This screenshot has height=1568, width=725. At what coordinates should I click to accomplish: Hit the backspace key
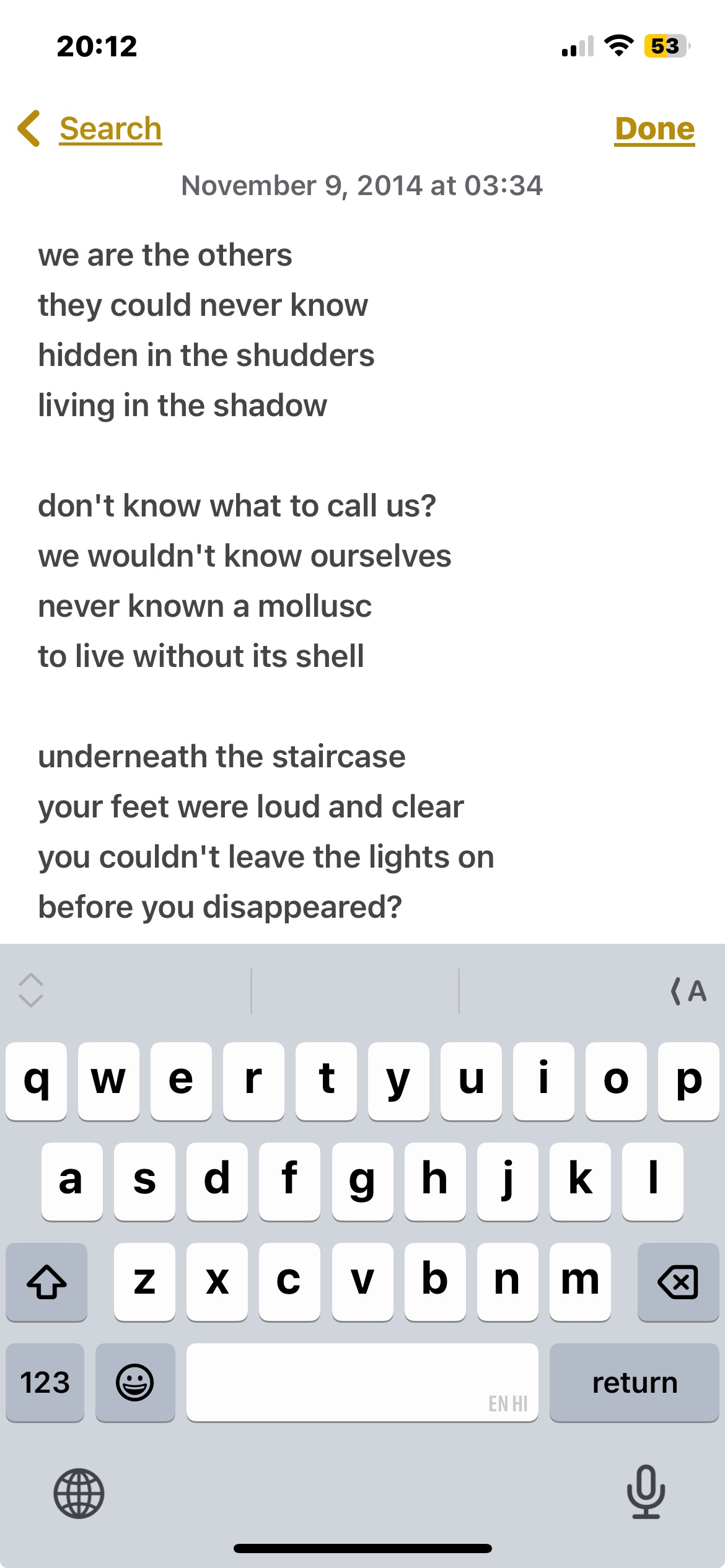click(x=678, y=1281)
